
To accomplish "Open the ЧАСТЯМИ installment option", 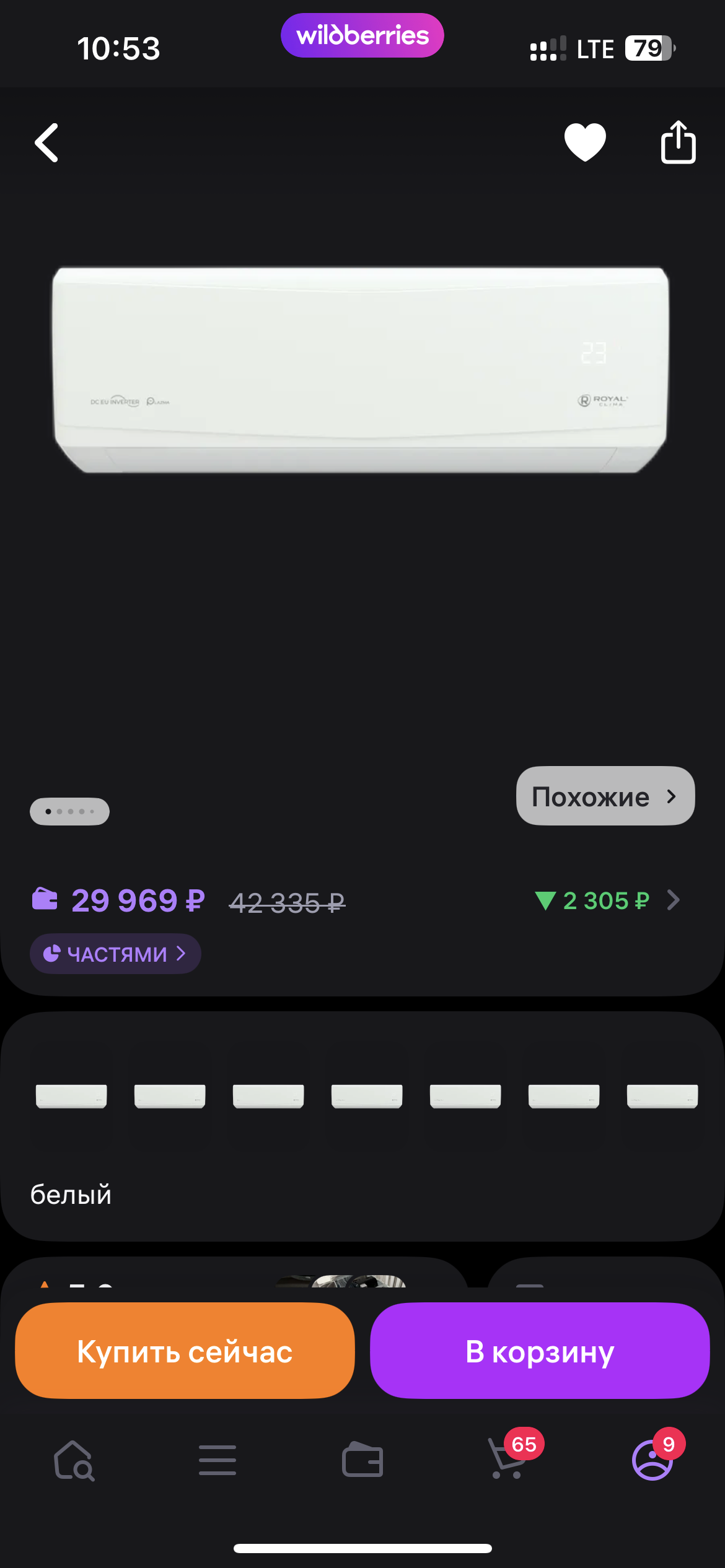I will pyautogui.click(x=115, y=954).
